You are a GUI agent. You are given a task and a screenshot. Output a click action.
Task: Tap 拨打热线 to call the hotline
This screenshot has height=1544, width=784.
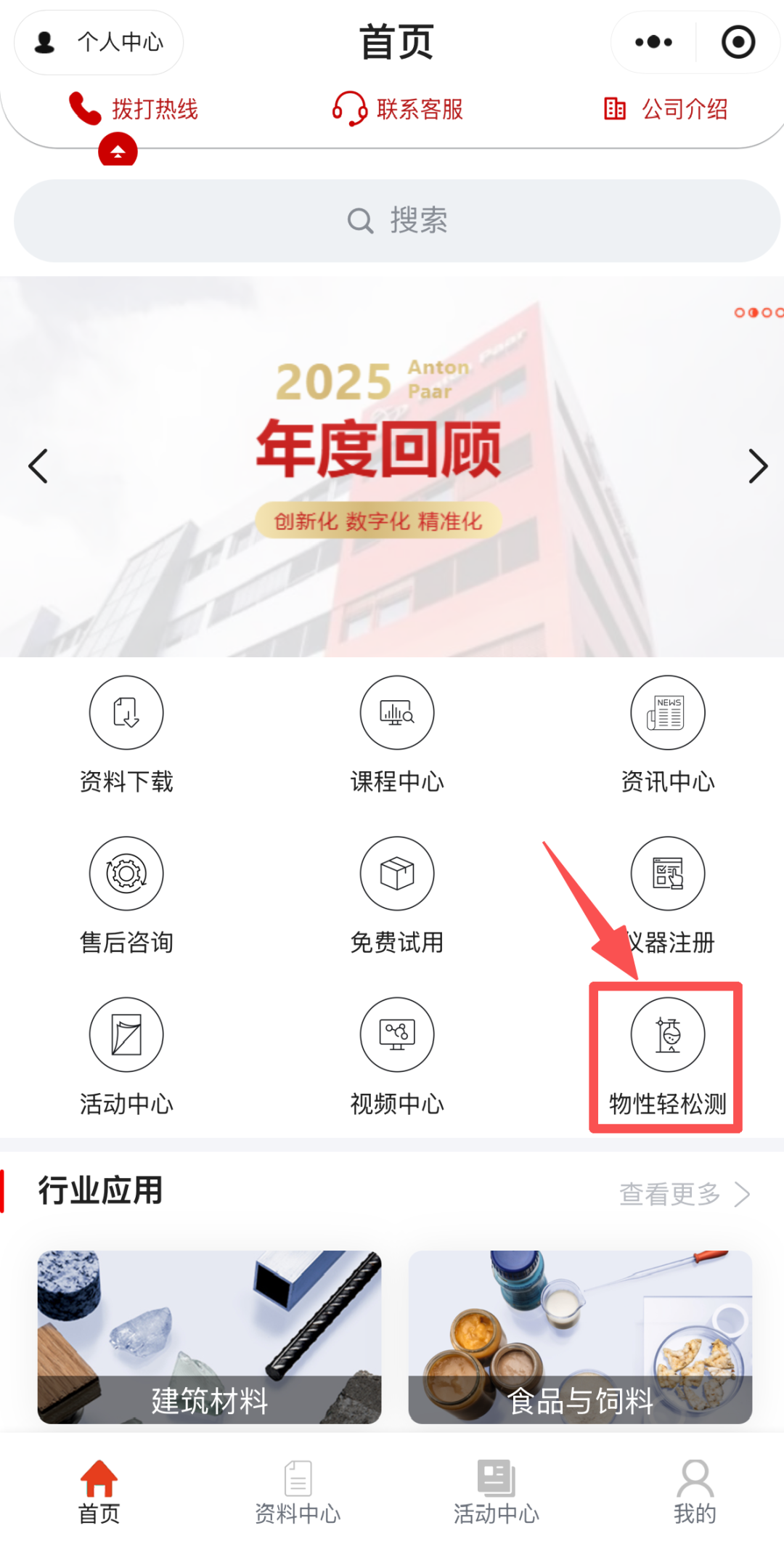coord(134,109)
